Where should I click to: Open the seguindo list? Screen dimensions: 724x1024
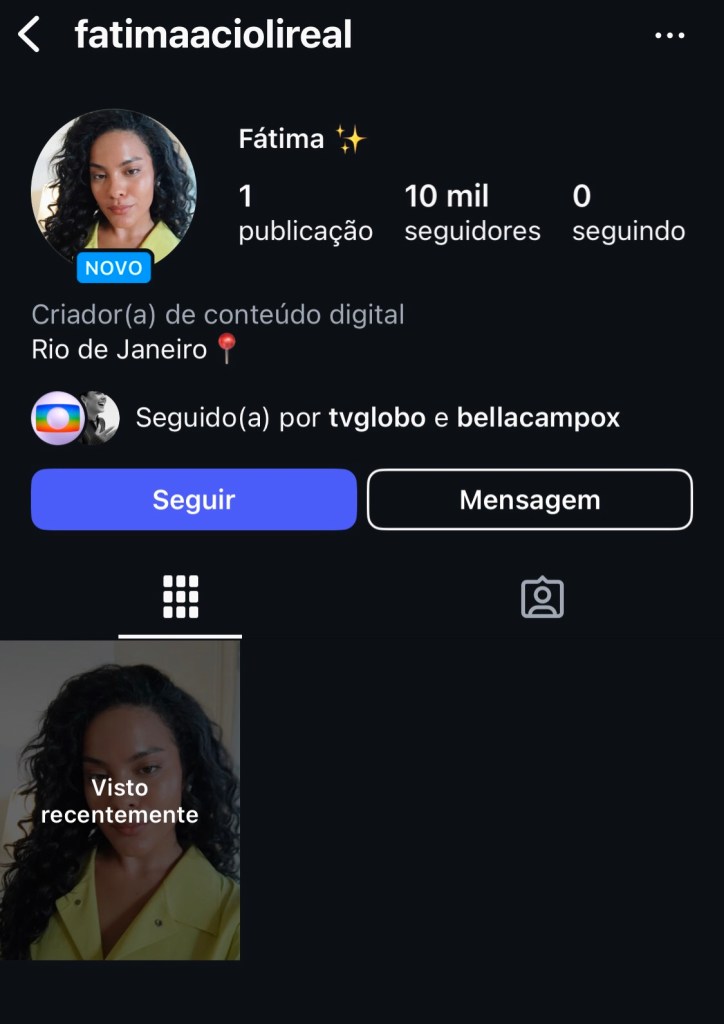coord(628,212)
